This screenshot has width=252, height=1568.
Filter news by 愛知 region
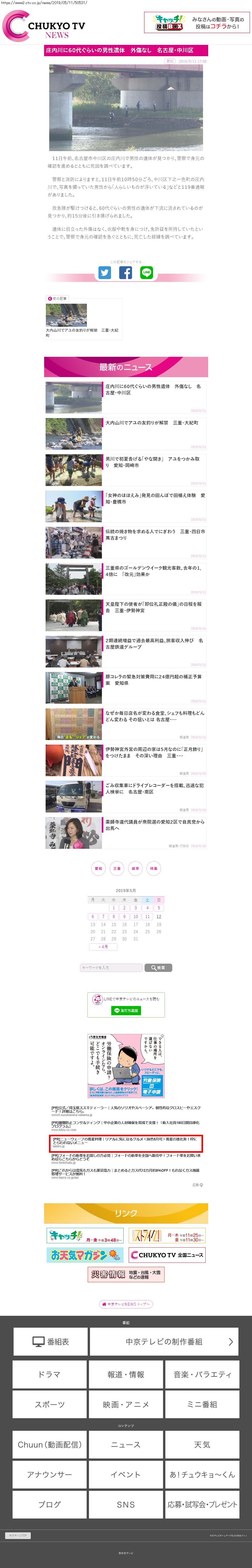point(98,868)
